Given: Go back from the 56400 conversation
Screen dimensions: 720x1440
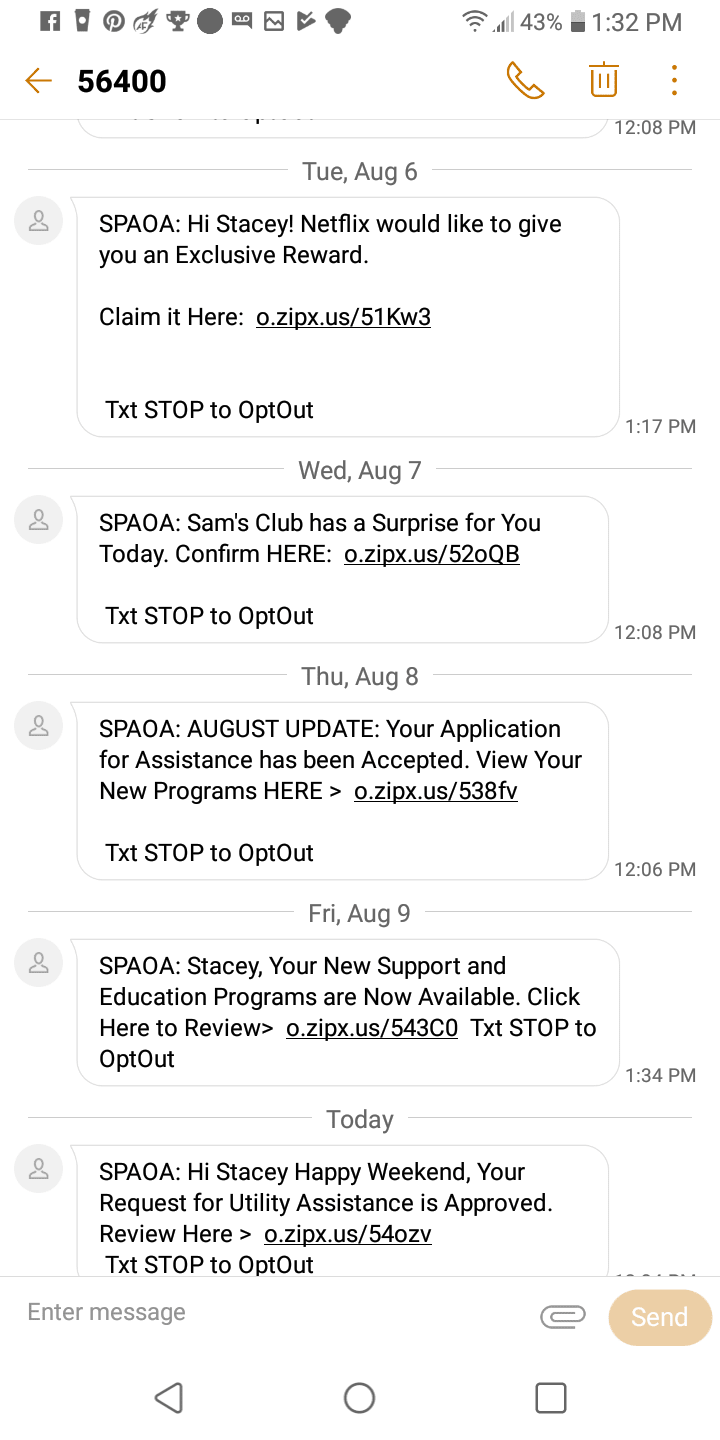Looking at the screenshot, I should click(38, 81).
